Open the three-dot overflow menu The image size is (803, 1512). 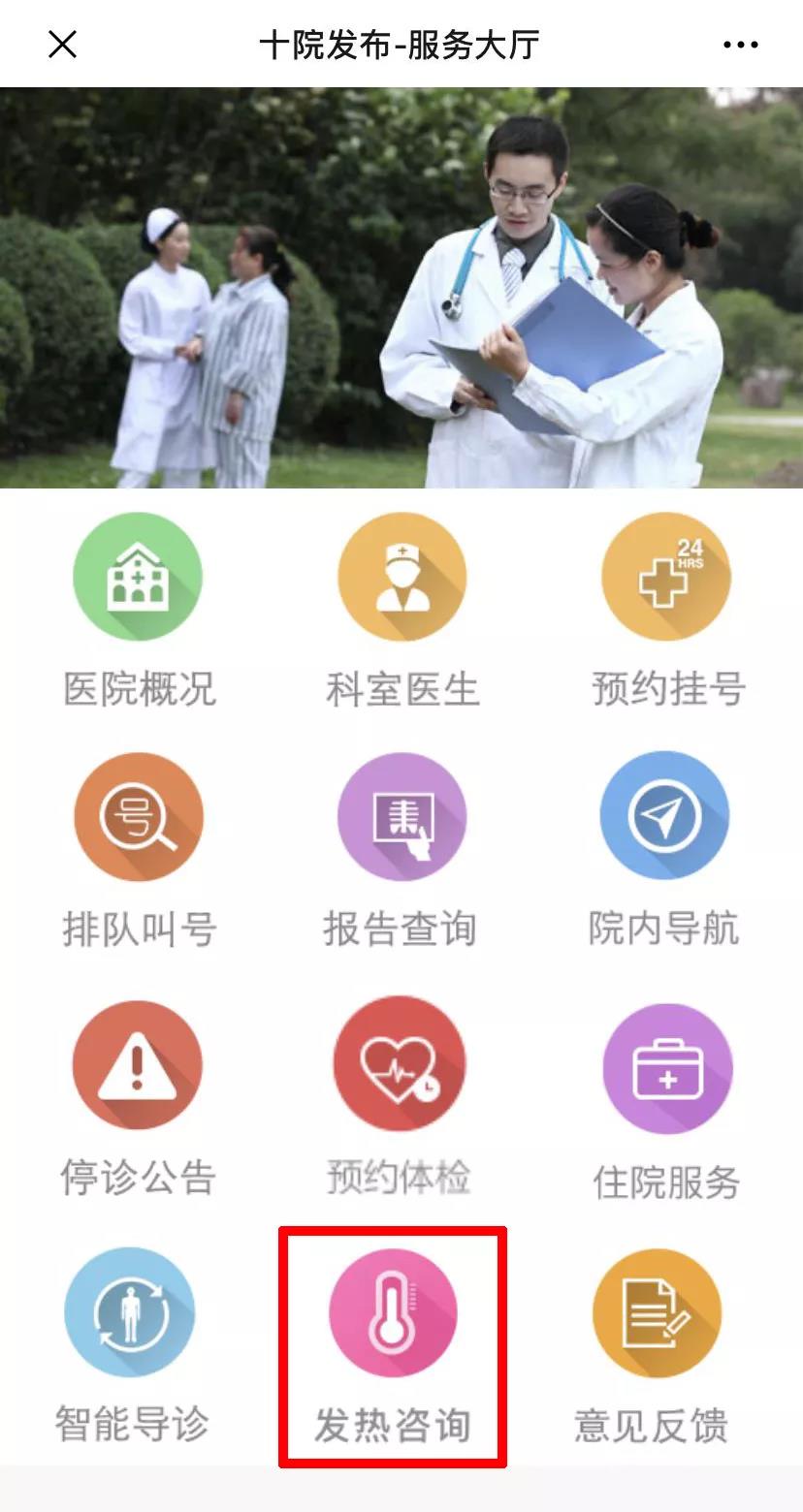pos(740,45)
